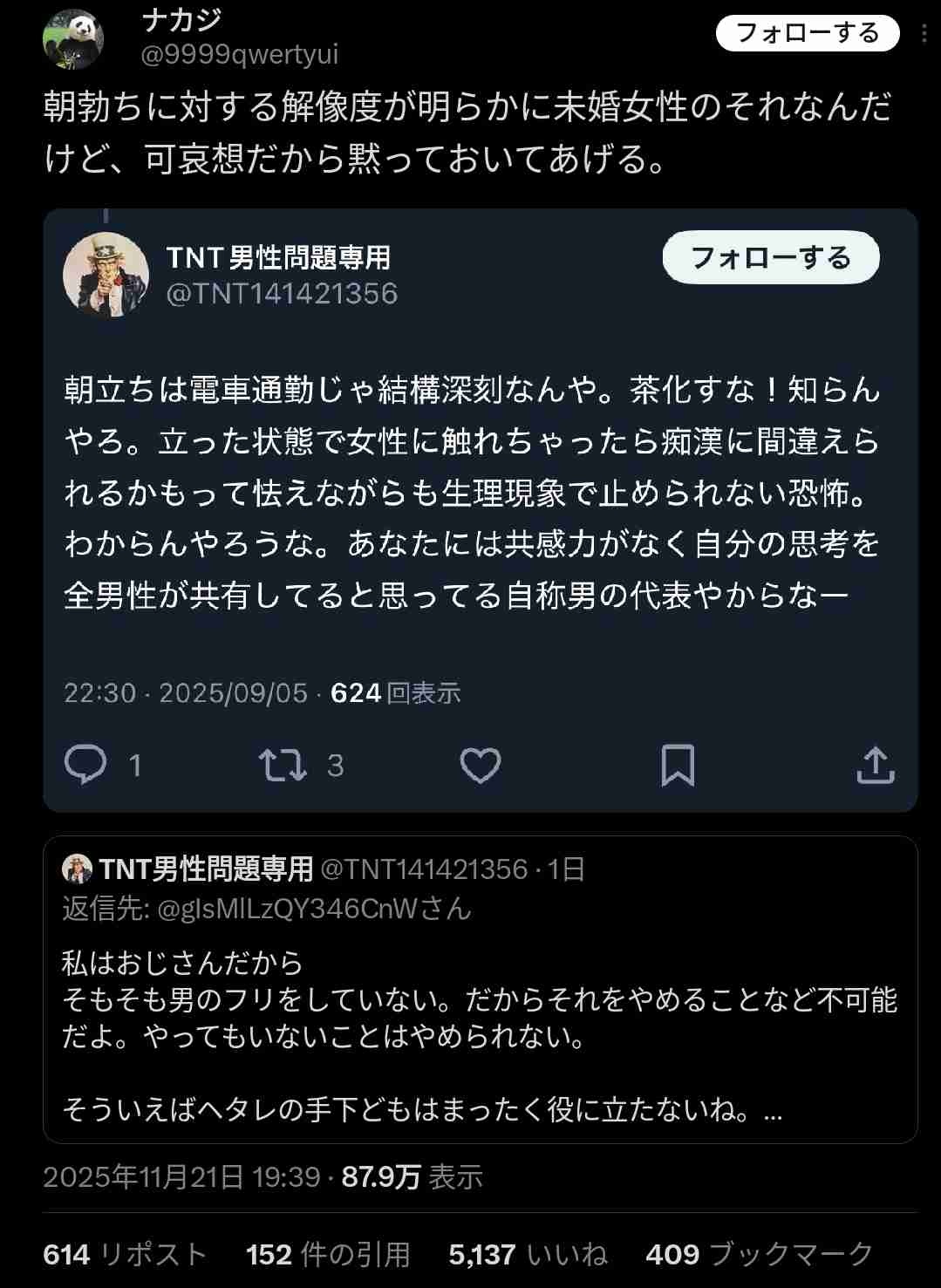Like the quoted TNT post
Image resolution: width=941 pixels, height=1288 pixels.
point(480,765)
